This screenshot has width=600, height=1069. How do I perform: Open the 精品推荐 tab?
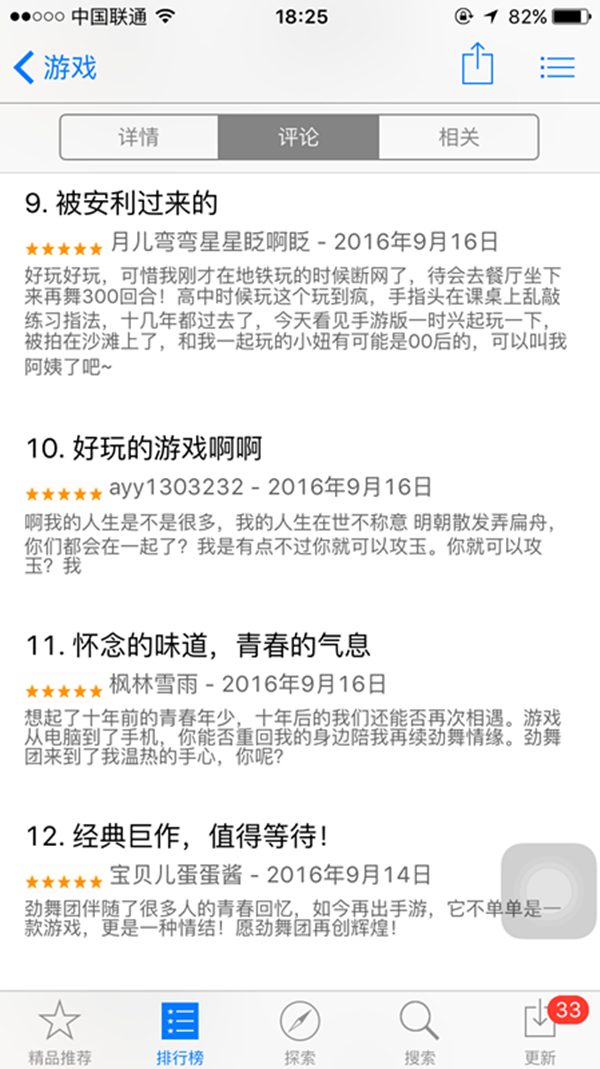click(60, 1030)
